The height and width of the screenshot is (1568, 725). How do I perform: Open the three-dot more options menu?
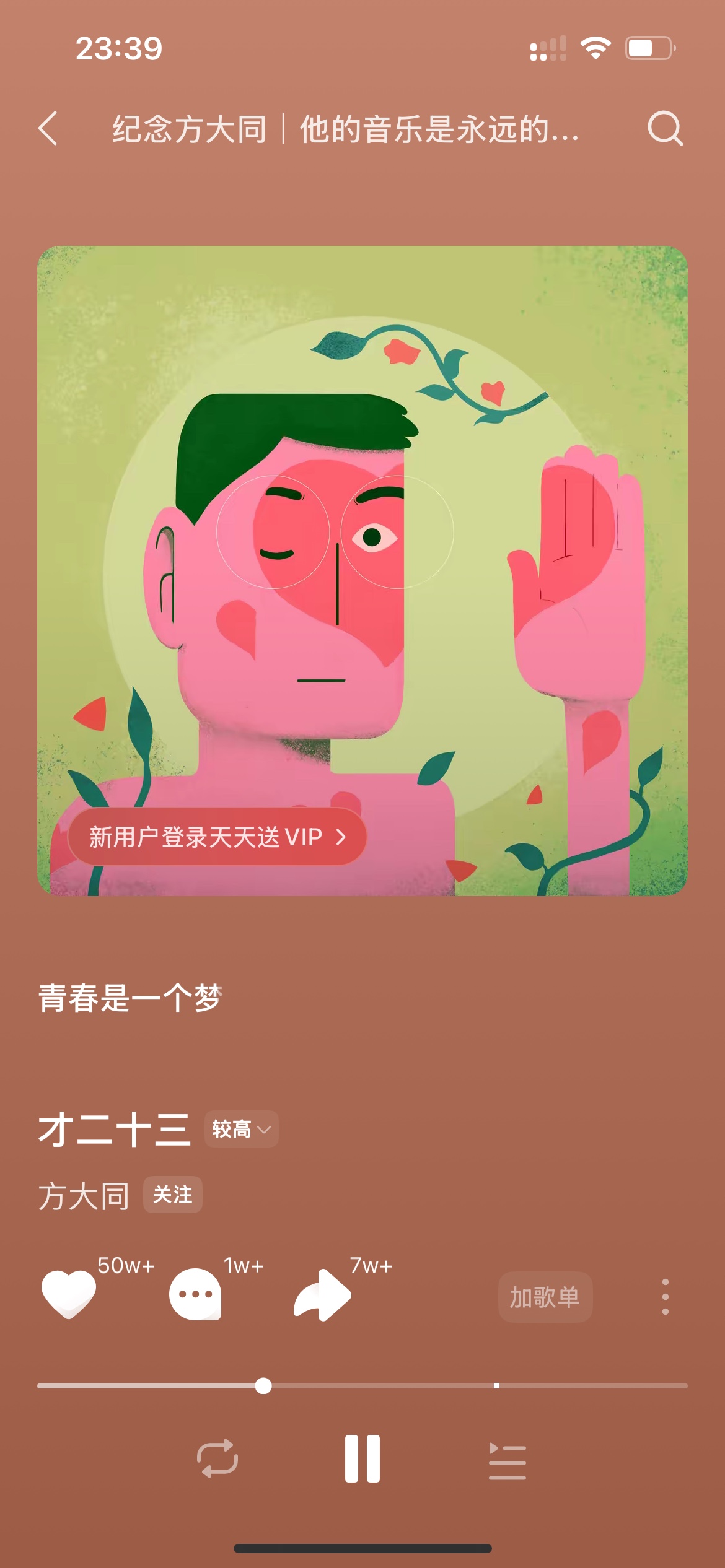[x=665, y=1297]
